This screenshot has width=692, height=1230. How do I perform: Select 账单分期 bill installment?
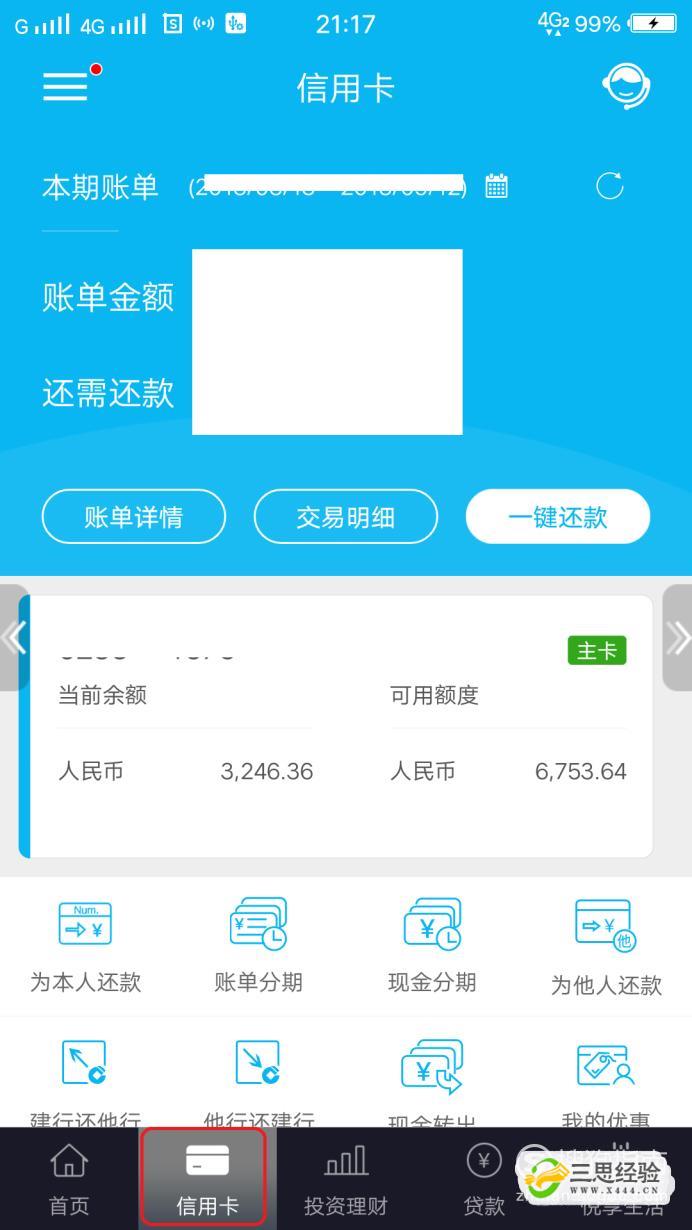point(258,945)
